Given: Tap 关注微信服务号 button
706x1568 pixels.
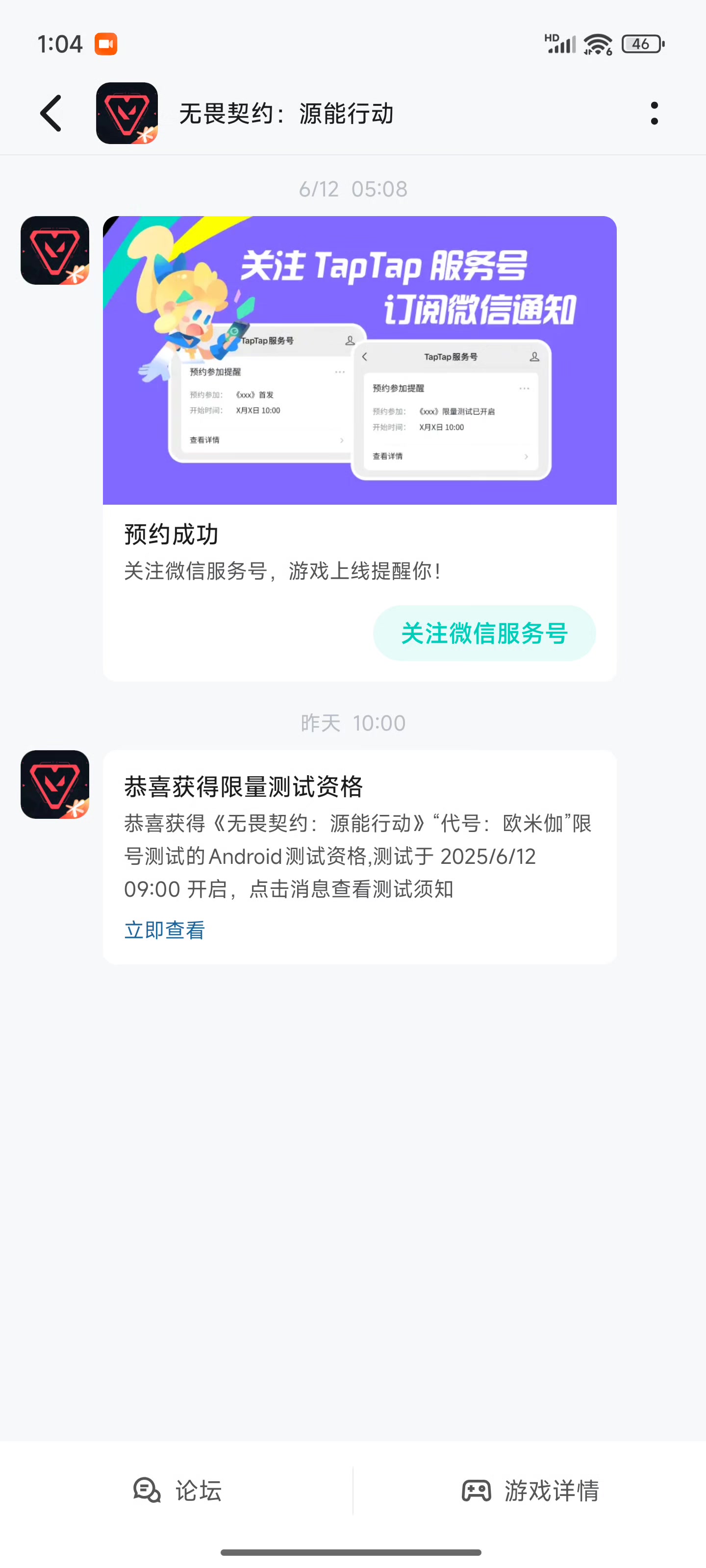Looking at the screenshot, I should click(484, 633).
